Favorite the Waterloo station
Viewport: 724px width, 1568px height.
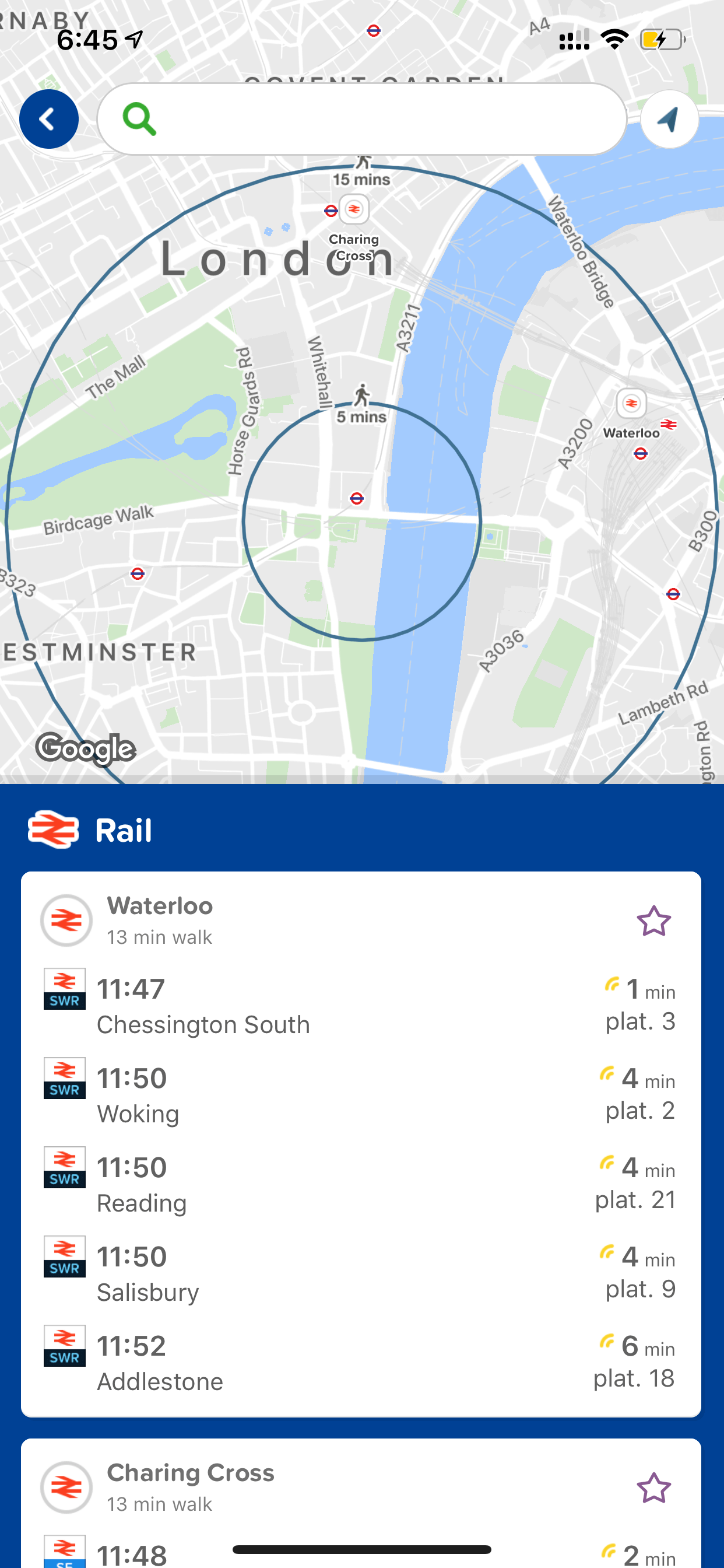coord(653,921)
